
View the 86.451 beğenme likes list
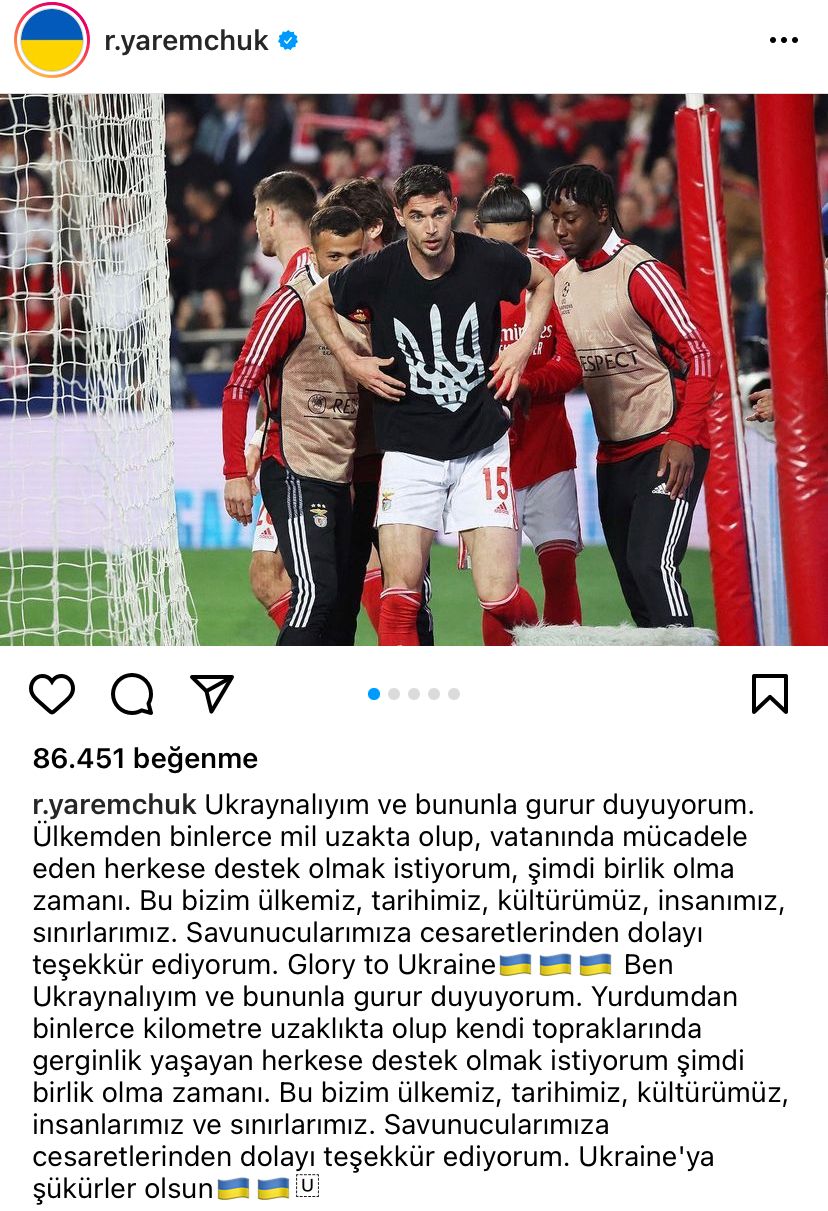tap(145, 759)
